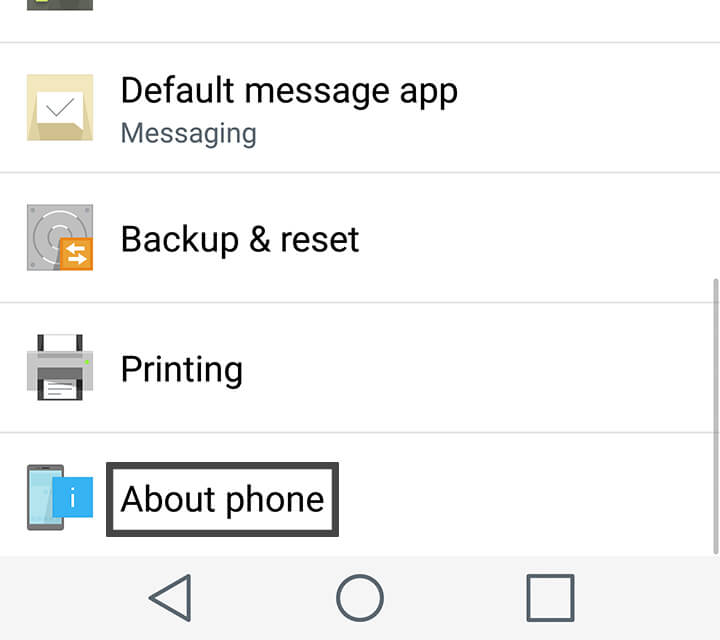Open About phone
Screen dimensions: 720x640
click(x=222, y=498)
